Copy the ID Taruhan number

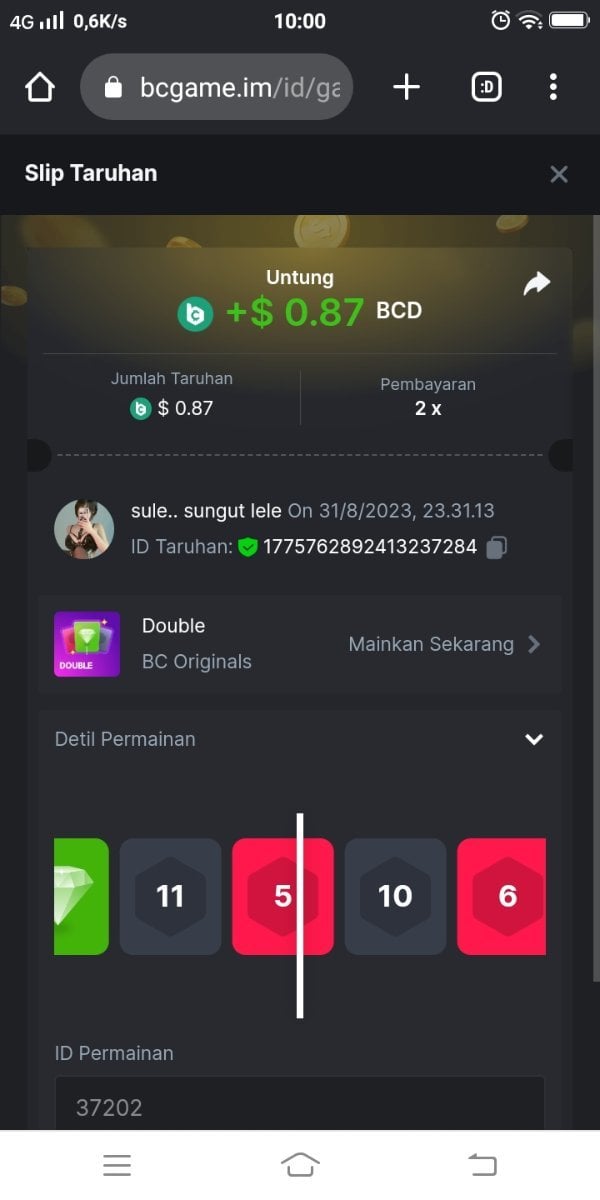497,547
